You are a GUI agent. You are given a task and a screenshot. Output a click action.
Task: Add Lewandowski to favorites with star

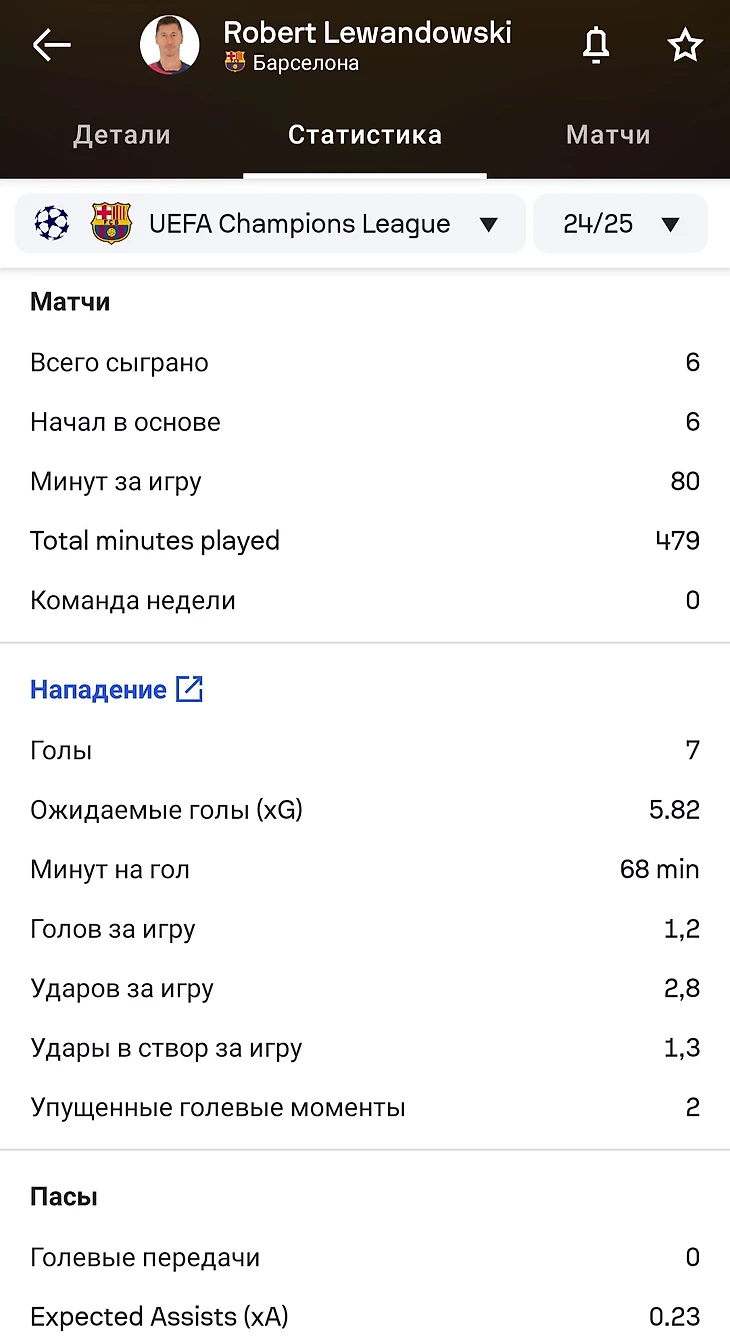(x=685, y=45)
